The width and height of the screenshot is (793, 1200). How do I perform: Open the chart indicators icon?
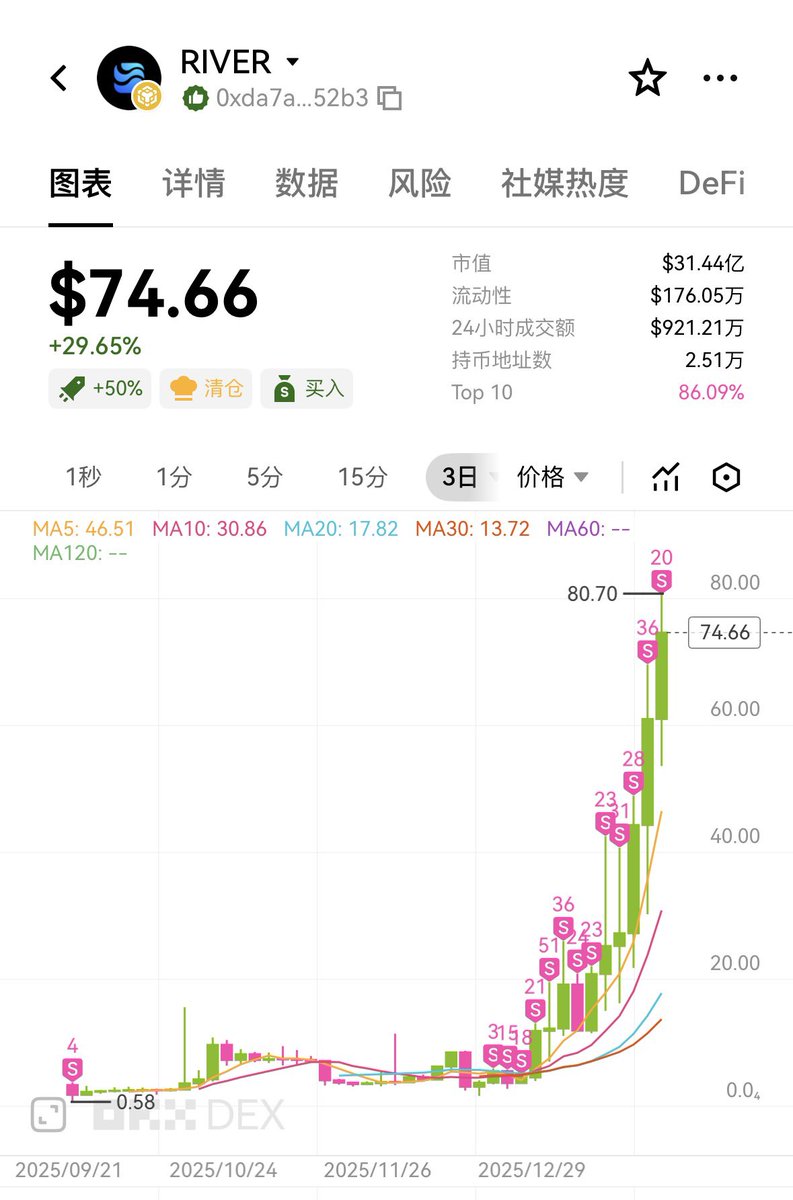pos(665,478)
